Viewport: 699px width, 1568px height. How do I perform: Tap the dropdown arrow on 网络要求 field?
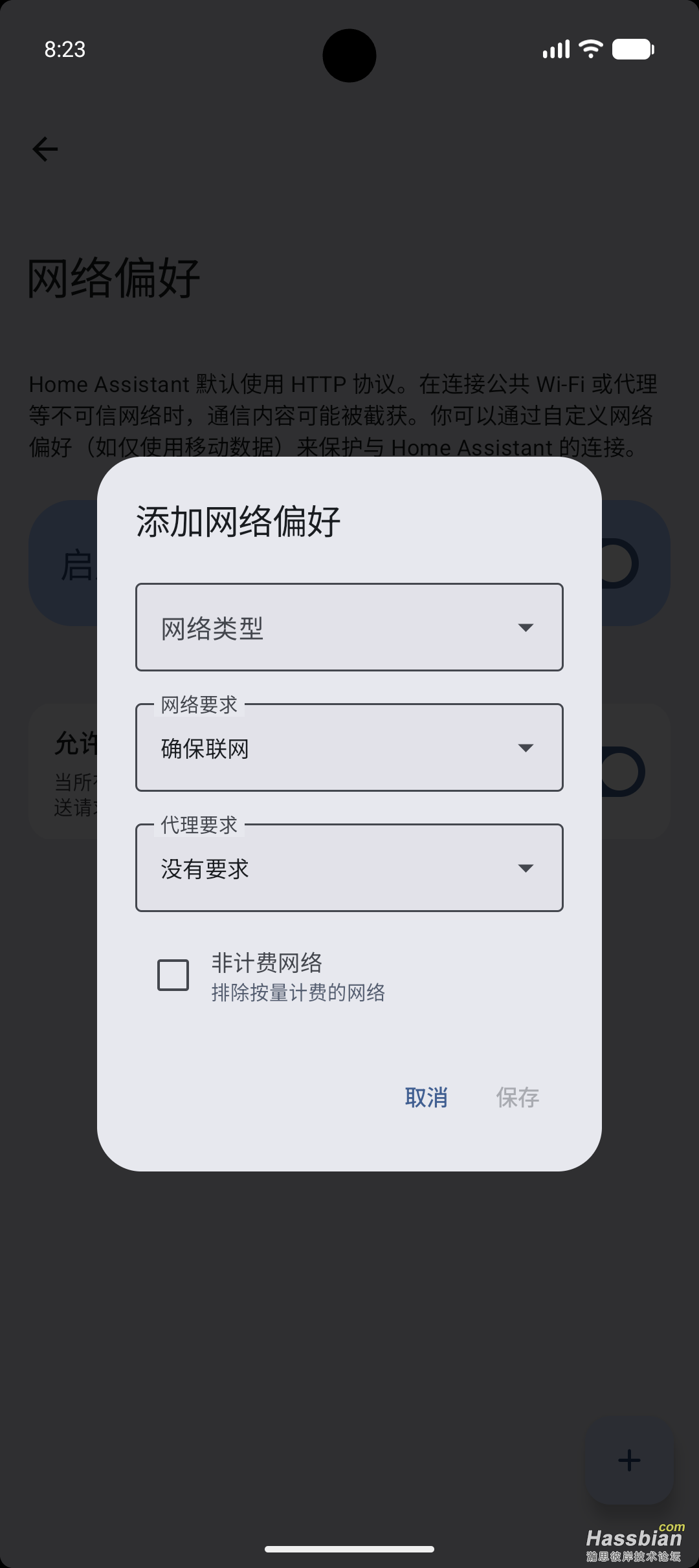[x=526, y=748]
